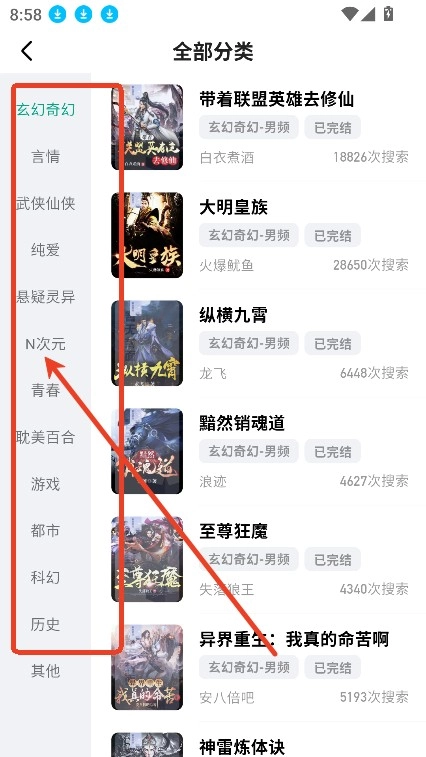
Task: Open the 耽美百合 category
Action: (x=45, y=437)
